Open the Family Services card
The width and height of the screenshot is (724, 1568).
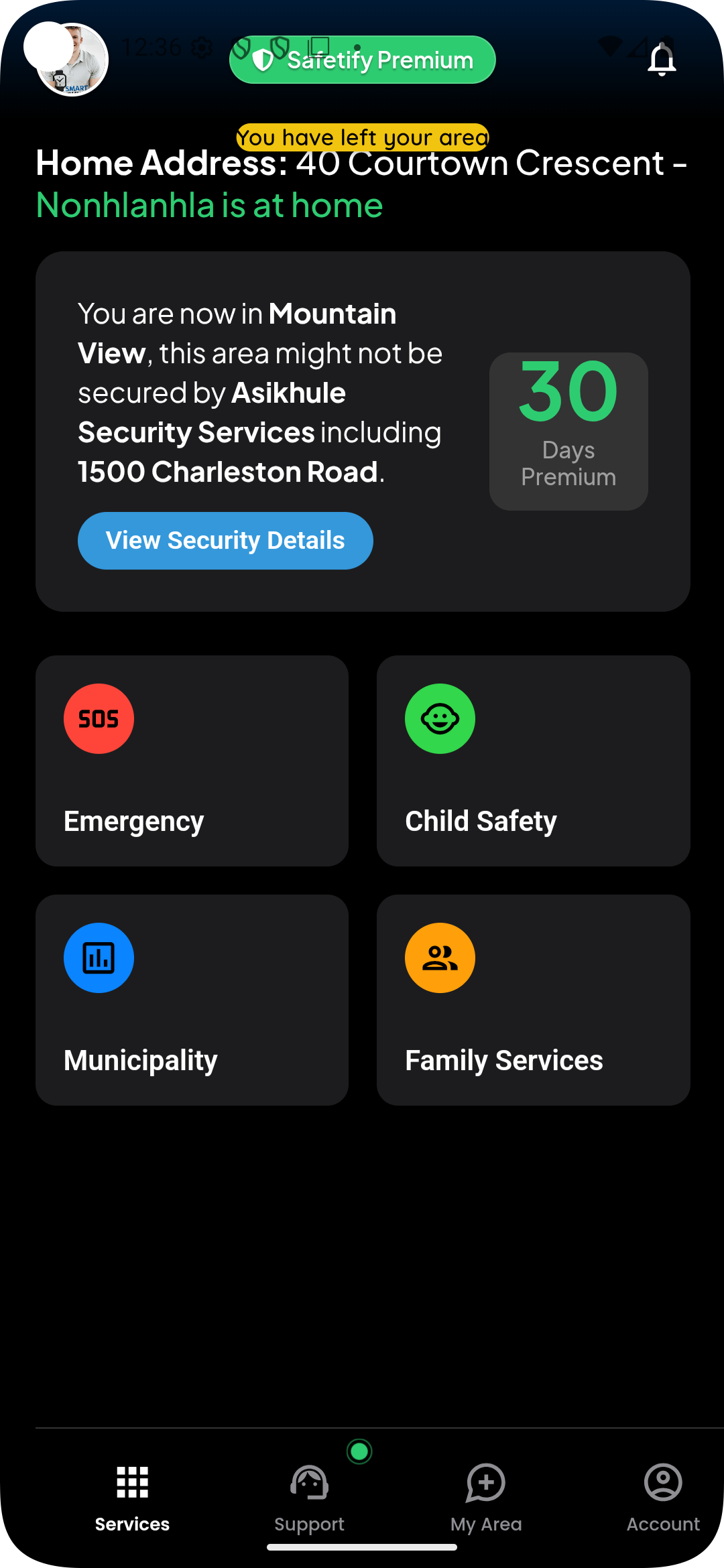click(x=533, y=1000)
